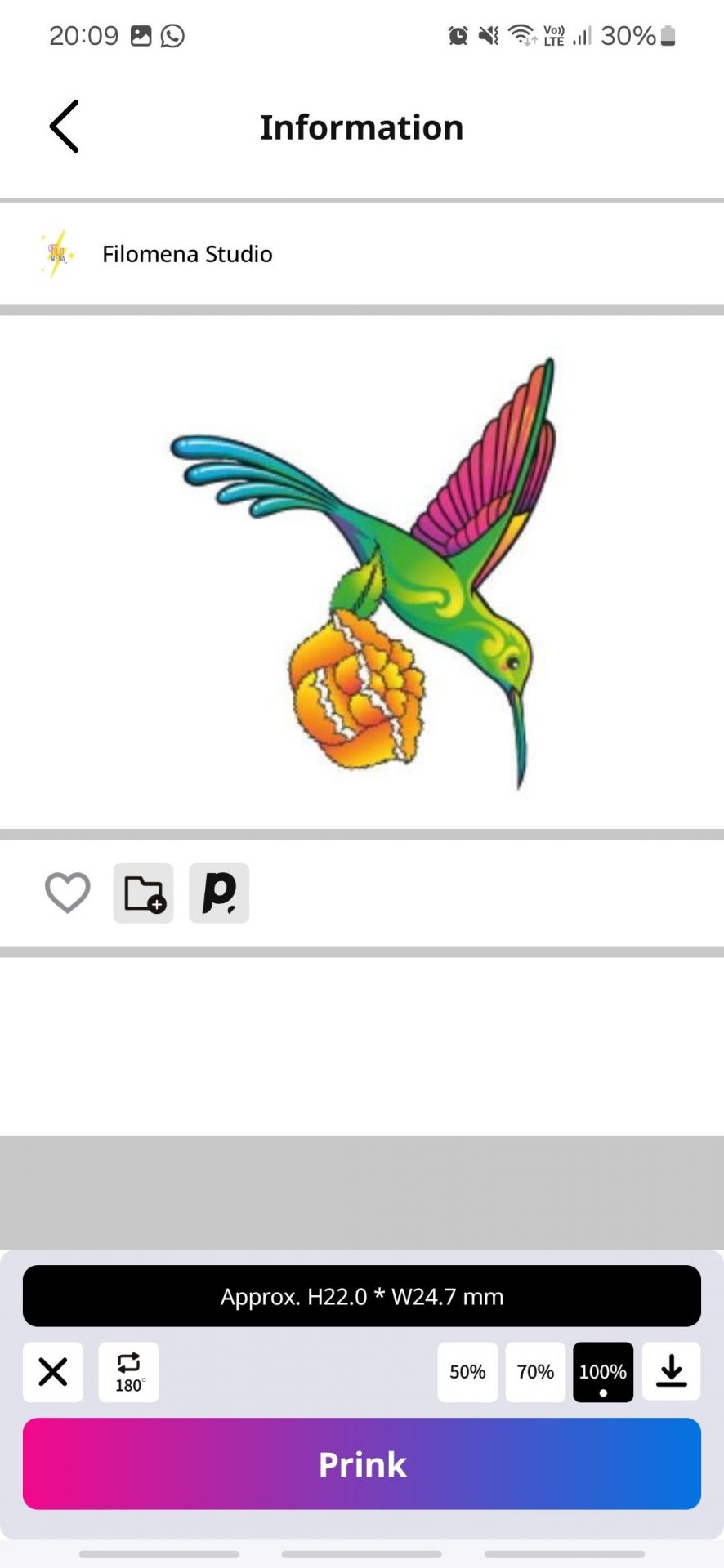Like the hummingbird design with the heart
724x1568 pixels.
(67, 893)
